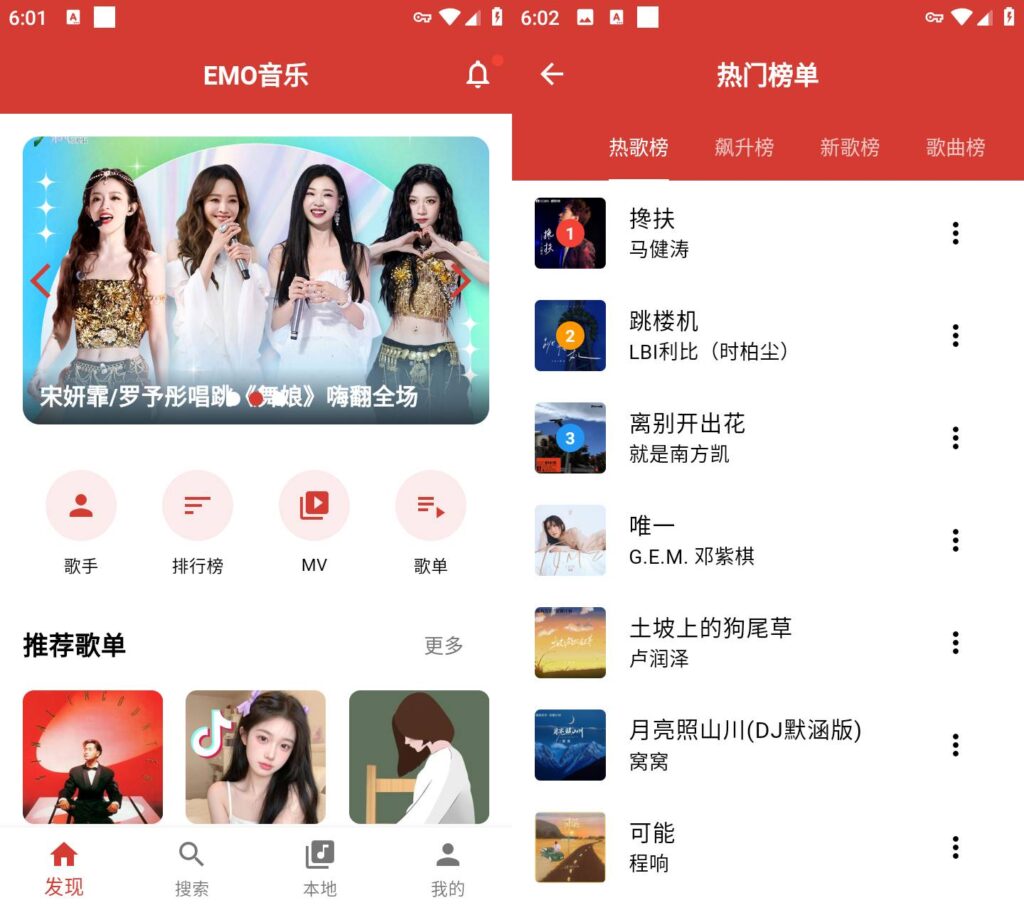Open the 歌手 shortcut
1024x910 pixels.
click(81, 506)
